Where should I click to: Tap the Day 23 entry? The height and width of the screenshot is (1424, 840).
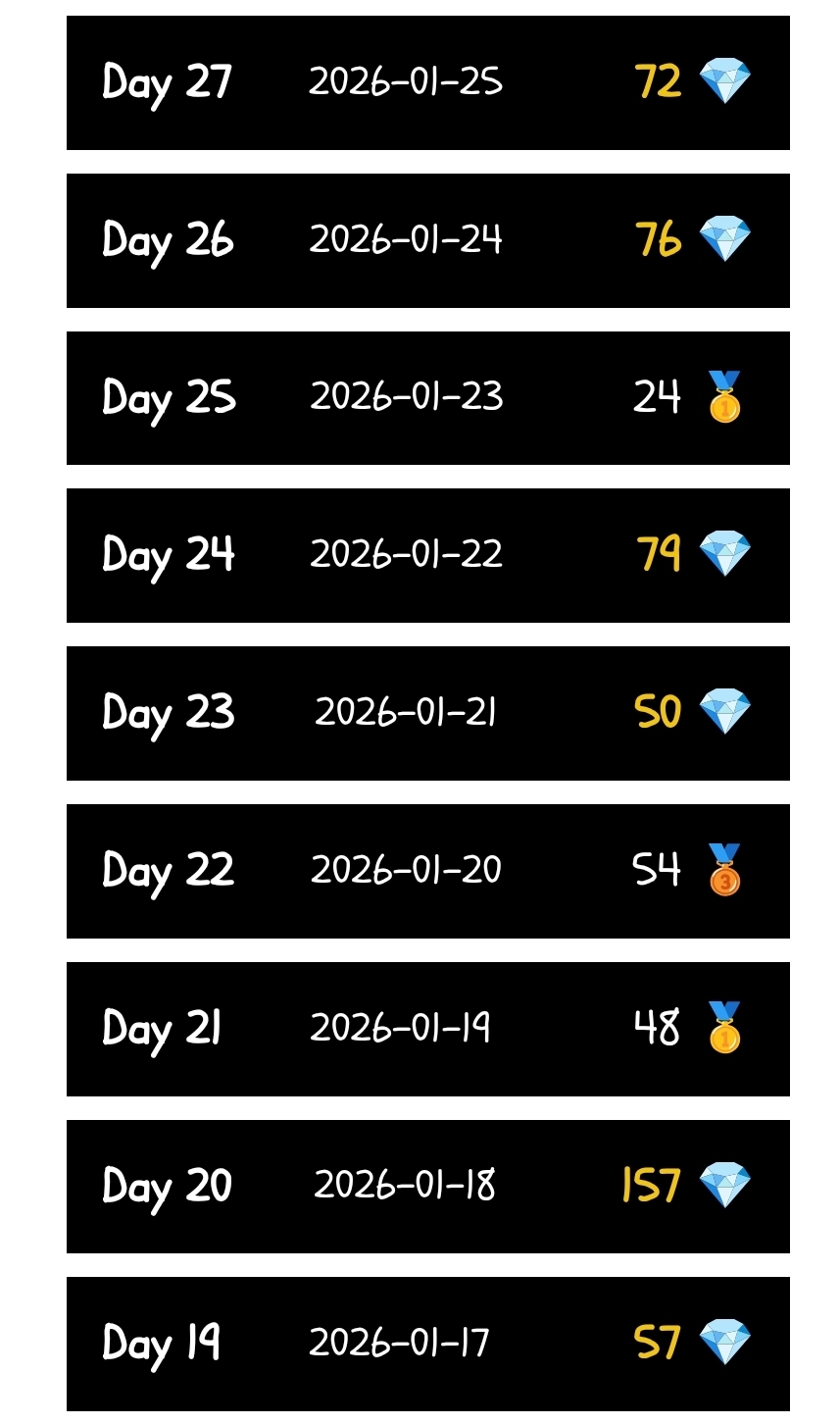click(x=427, y=713)
